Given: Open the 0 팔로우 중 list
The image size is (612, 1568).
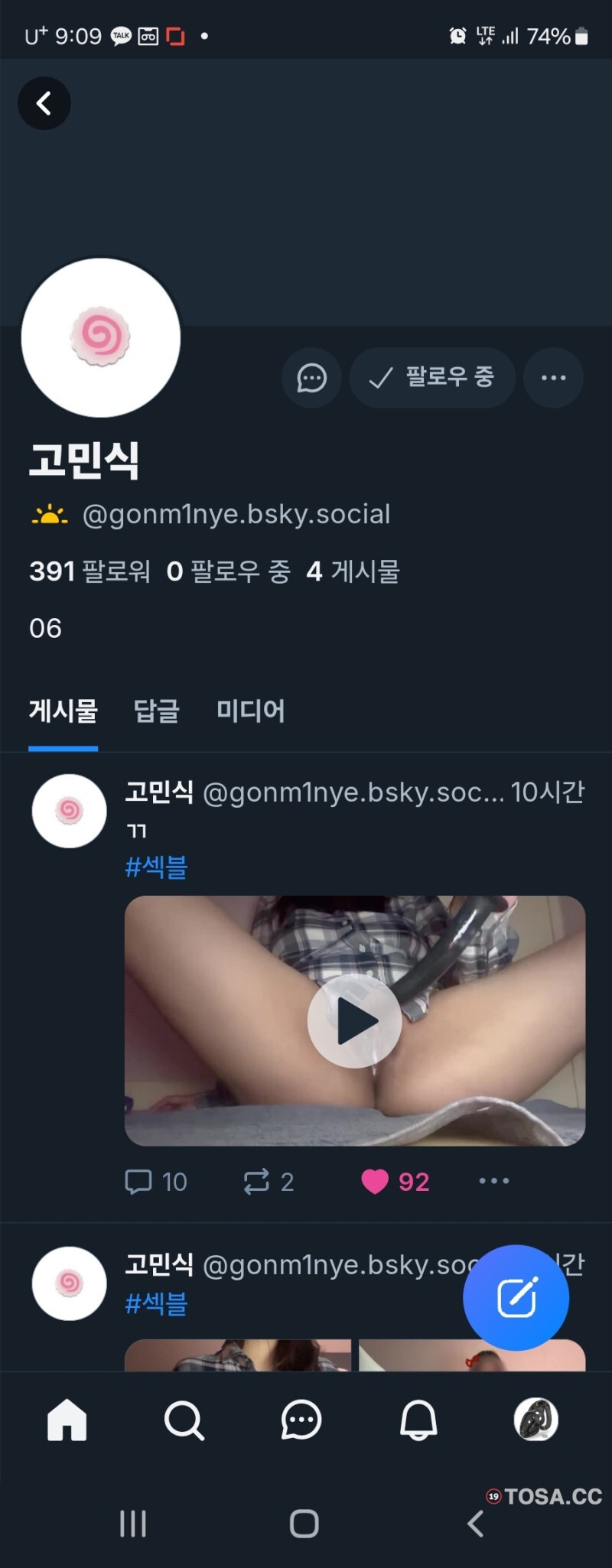Looking at the screenshot, I should [x=229, y=571].
